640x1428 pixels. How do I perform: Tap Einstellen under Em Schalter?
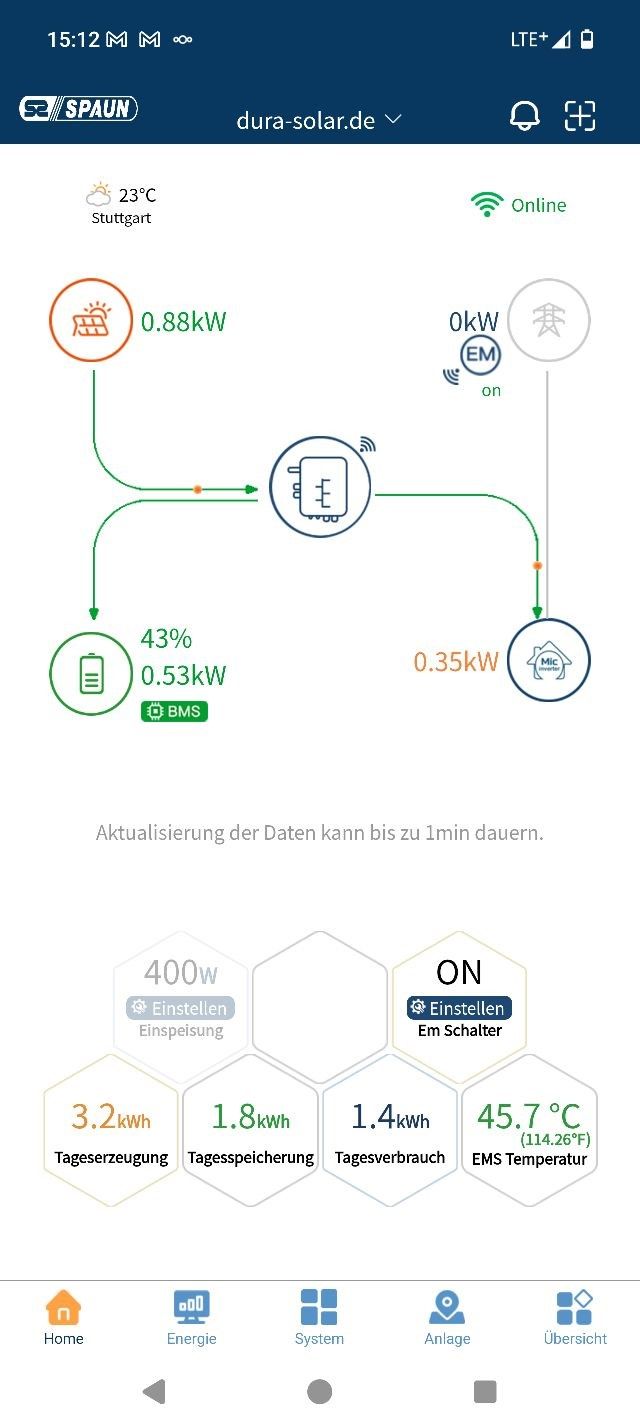459,1008
